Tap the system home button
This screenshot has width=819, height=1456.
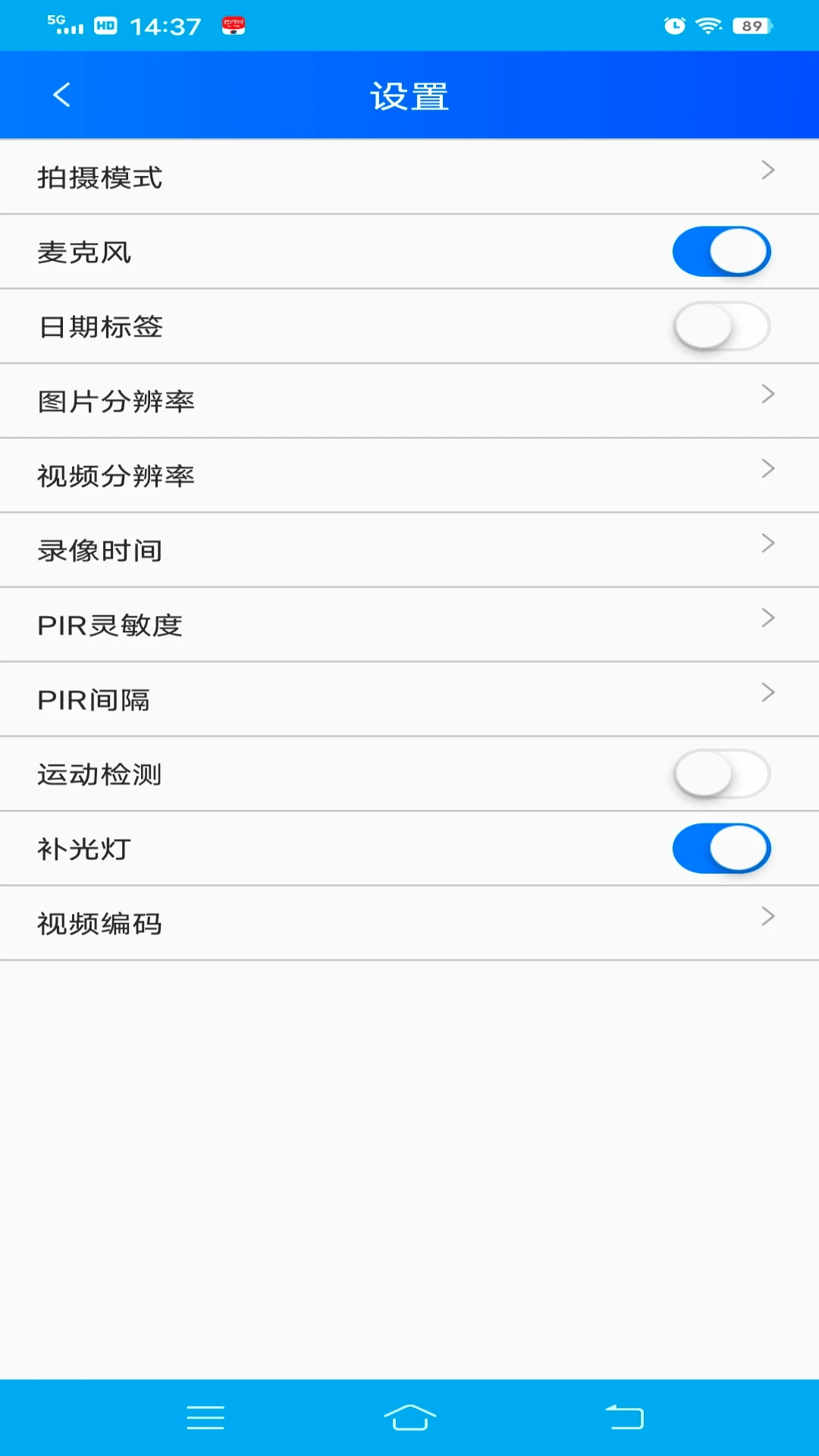(409, 1417)
